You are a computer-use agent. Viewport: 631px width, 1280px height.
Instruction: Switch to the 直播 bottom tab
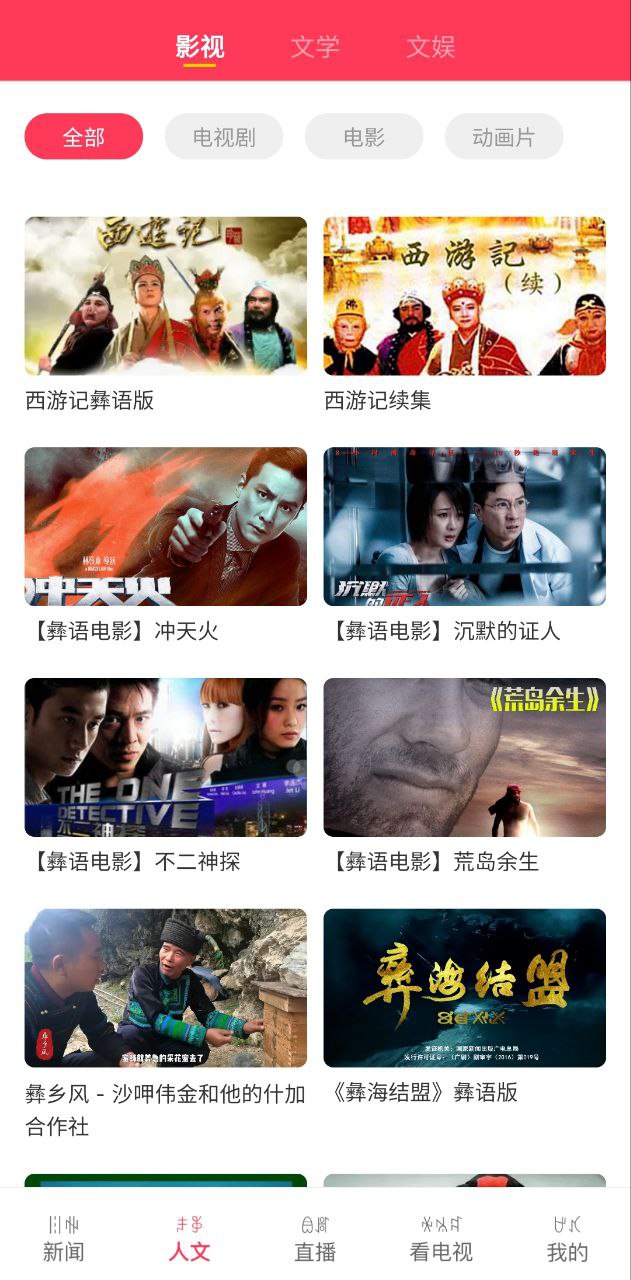315,1238
